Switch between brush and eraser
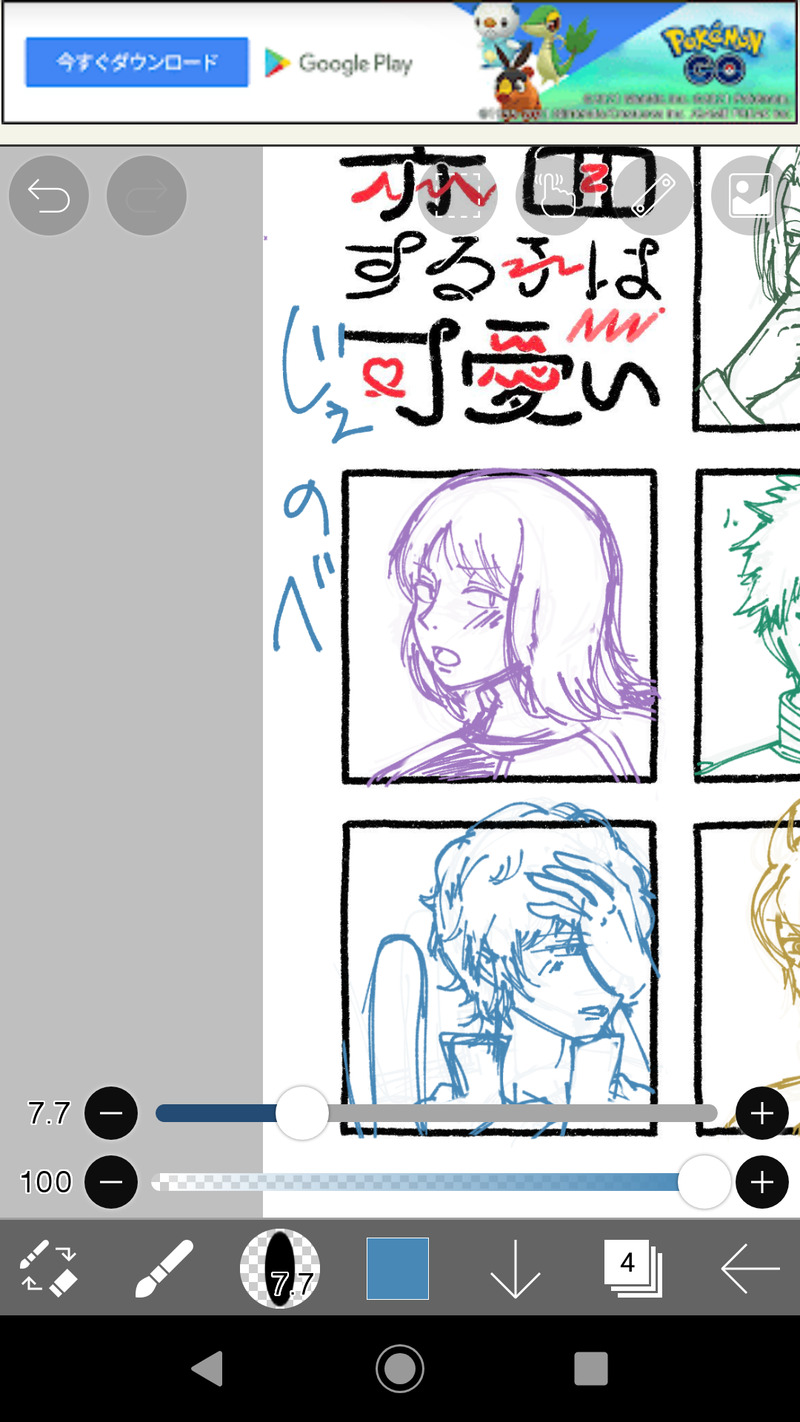The height and width of the screenshot is (1422, 800). click(48, 1267)
